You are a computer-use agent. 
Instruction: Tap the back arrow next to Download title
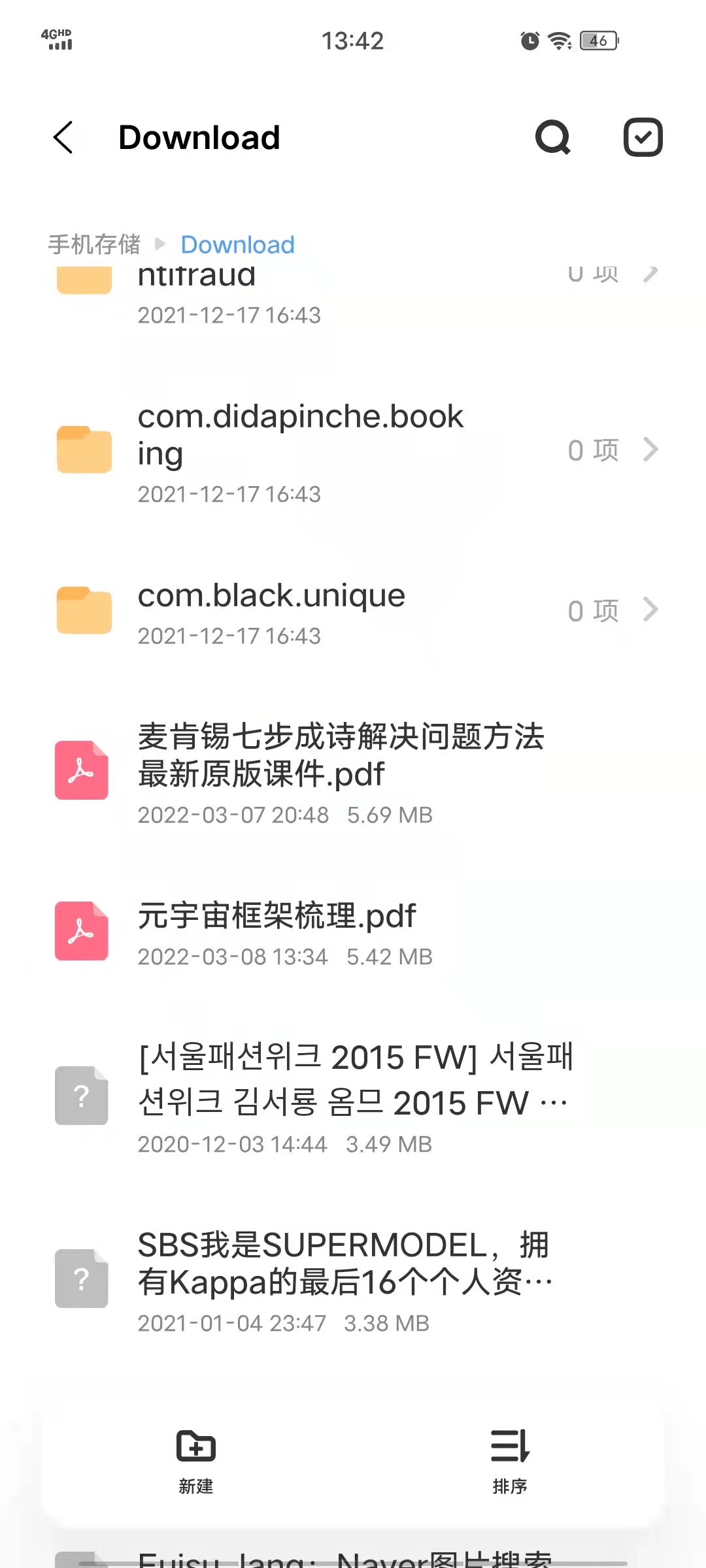pyautogui.click(x=63, y=138)
